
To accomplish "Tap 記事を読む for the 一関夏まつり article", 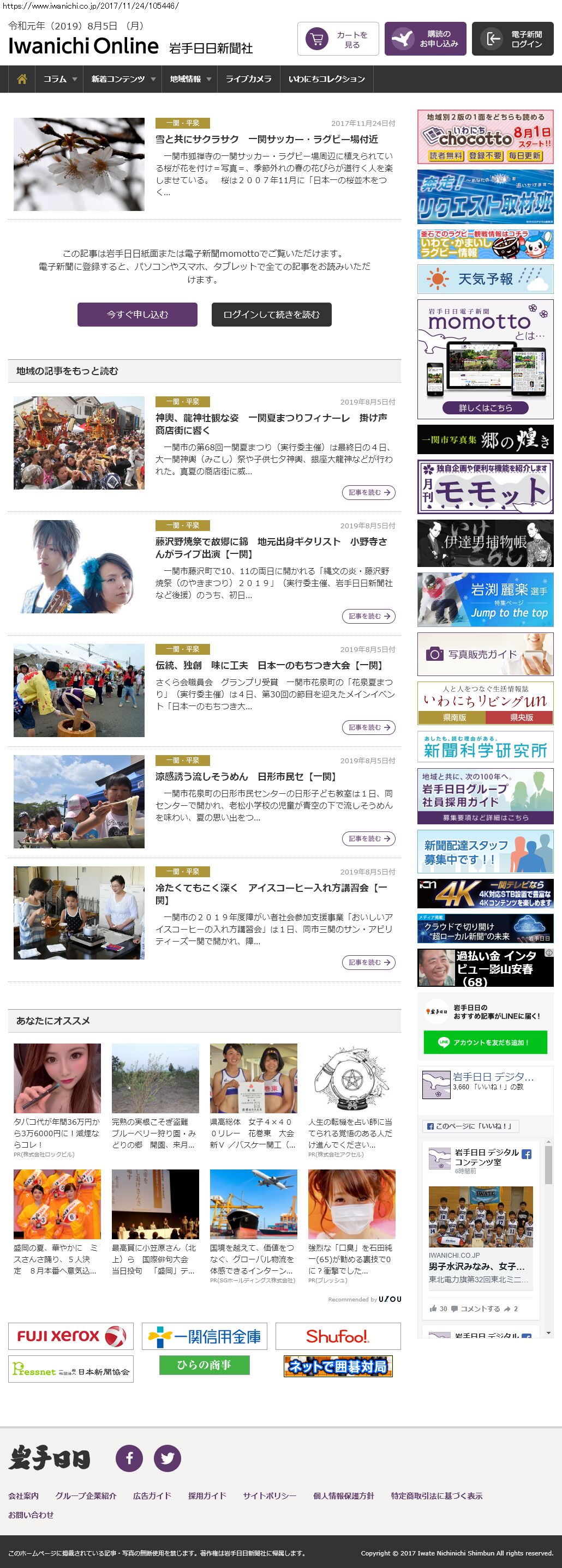I will [x=368, y=492].
